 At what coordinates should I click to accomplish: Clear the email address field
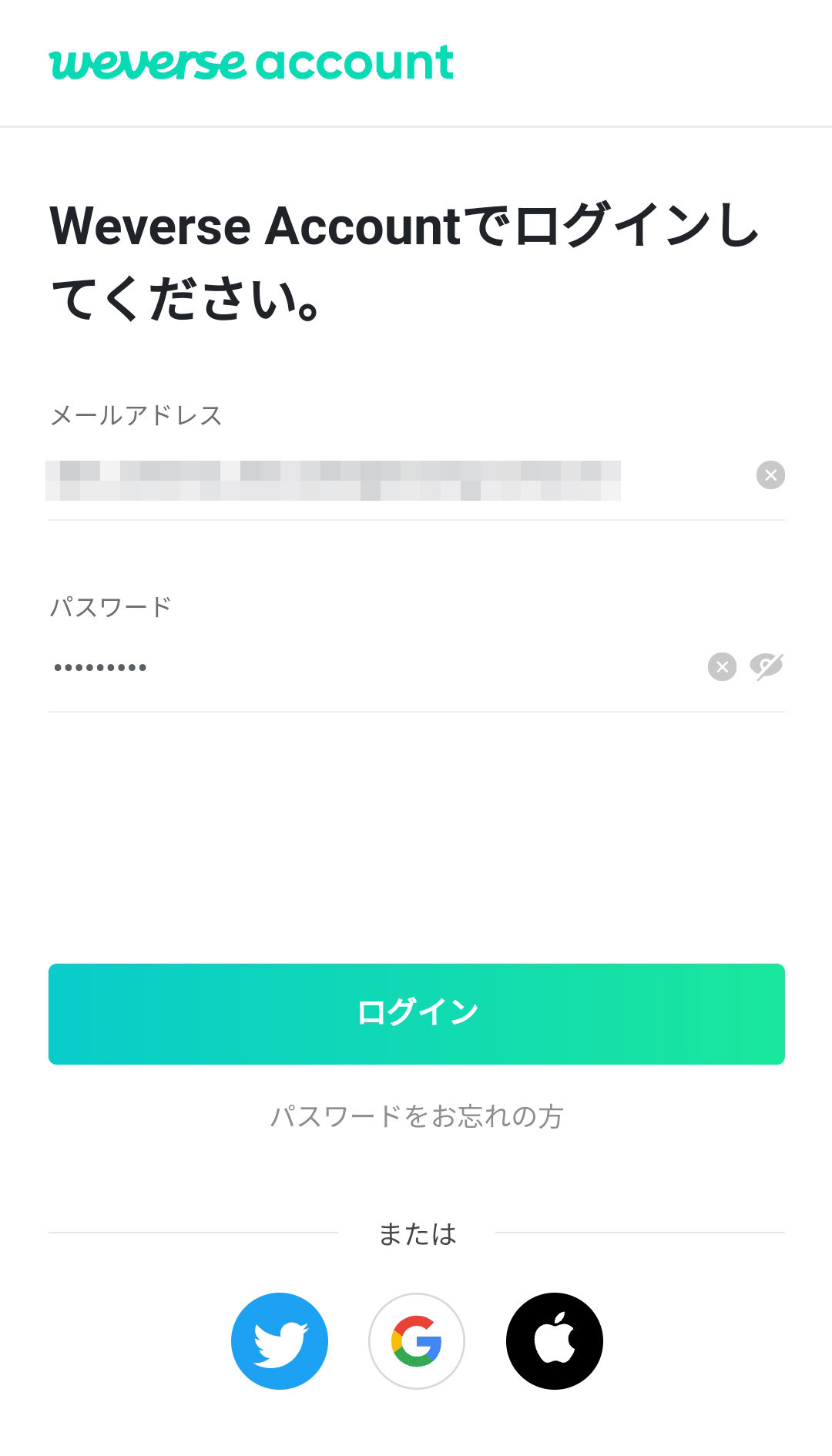(770, 475)
